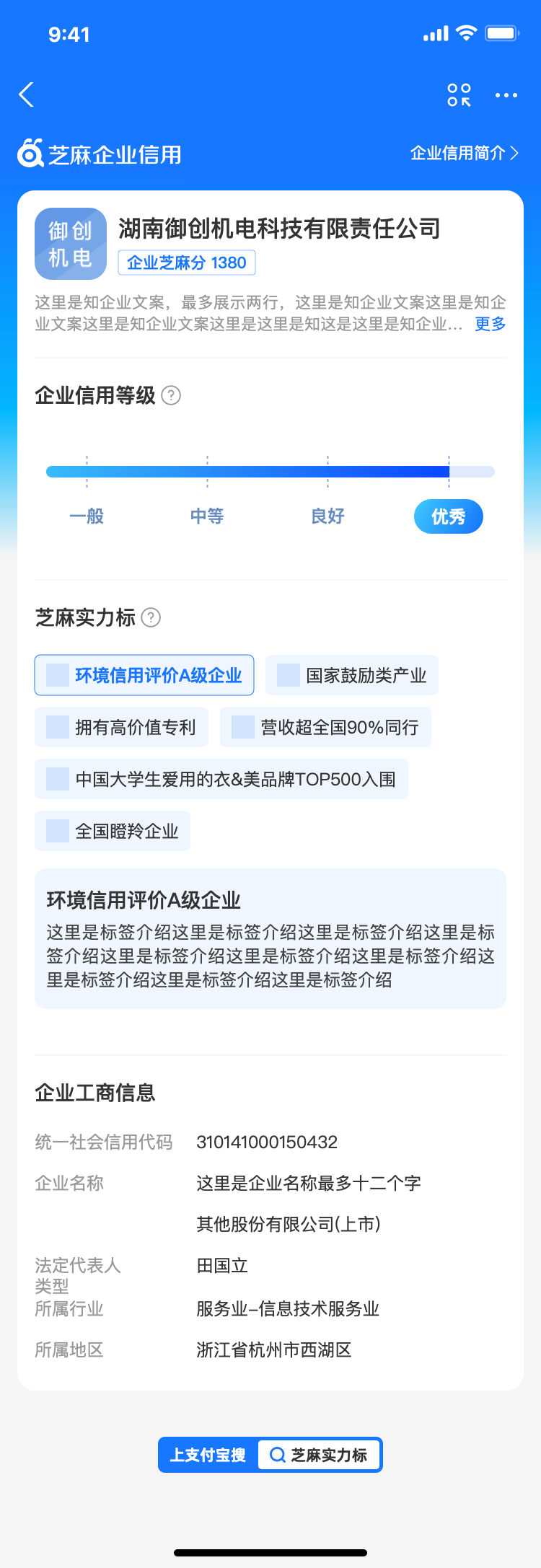Select the 国家鼓励类产业 tag

(351, 675)
